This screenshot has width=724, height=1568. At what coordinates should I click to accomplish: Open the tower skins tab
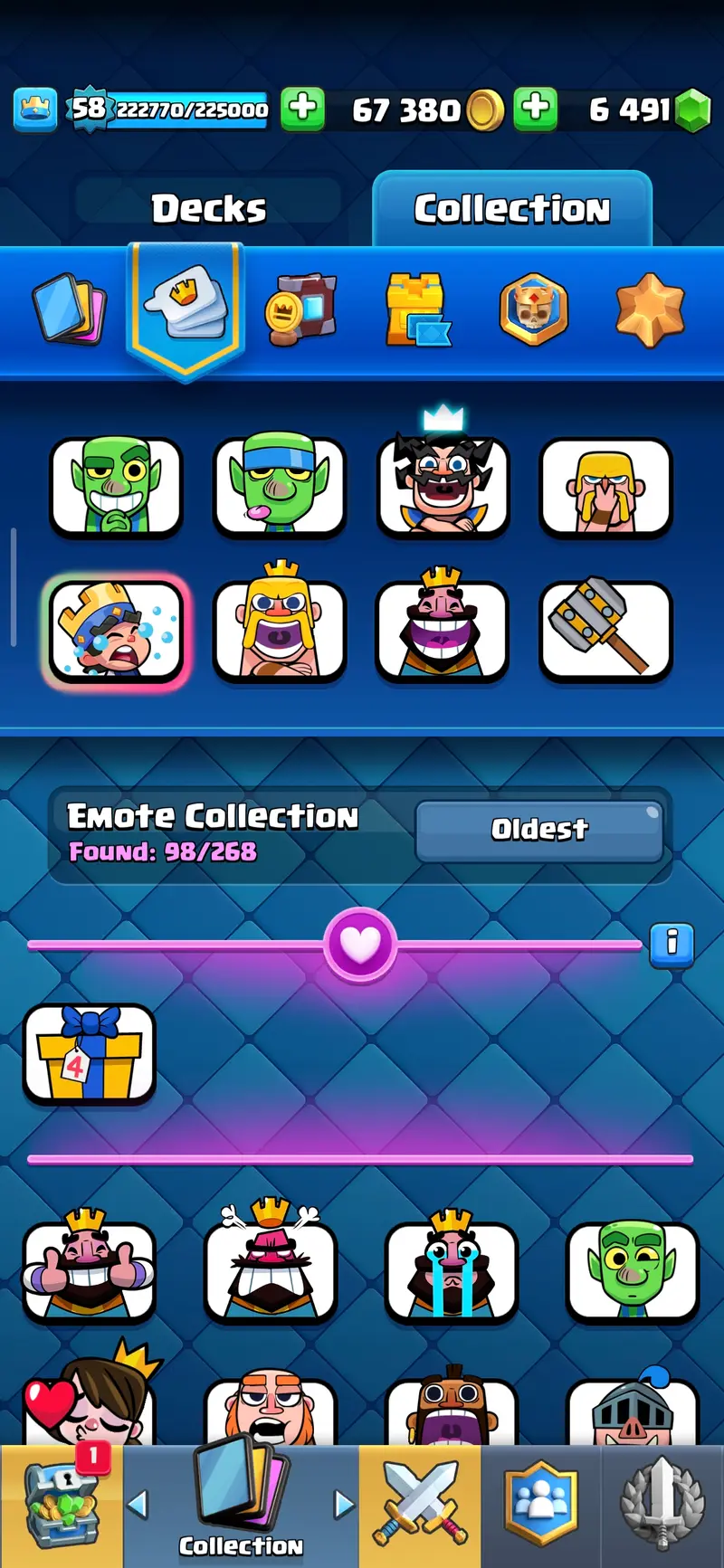point(417,309)
